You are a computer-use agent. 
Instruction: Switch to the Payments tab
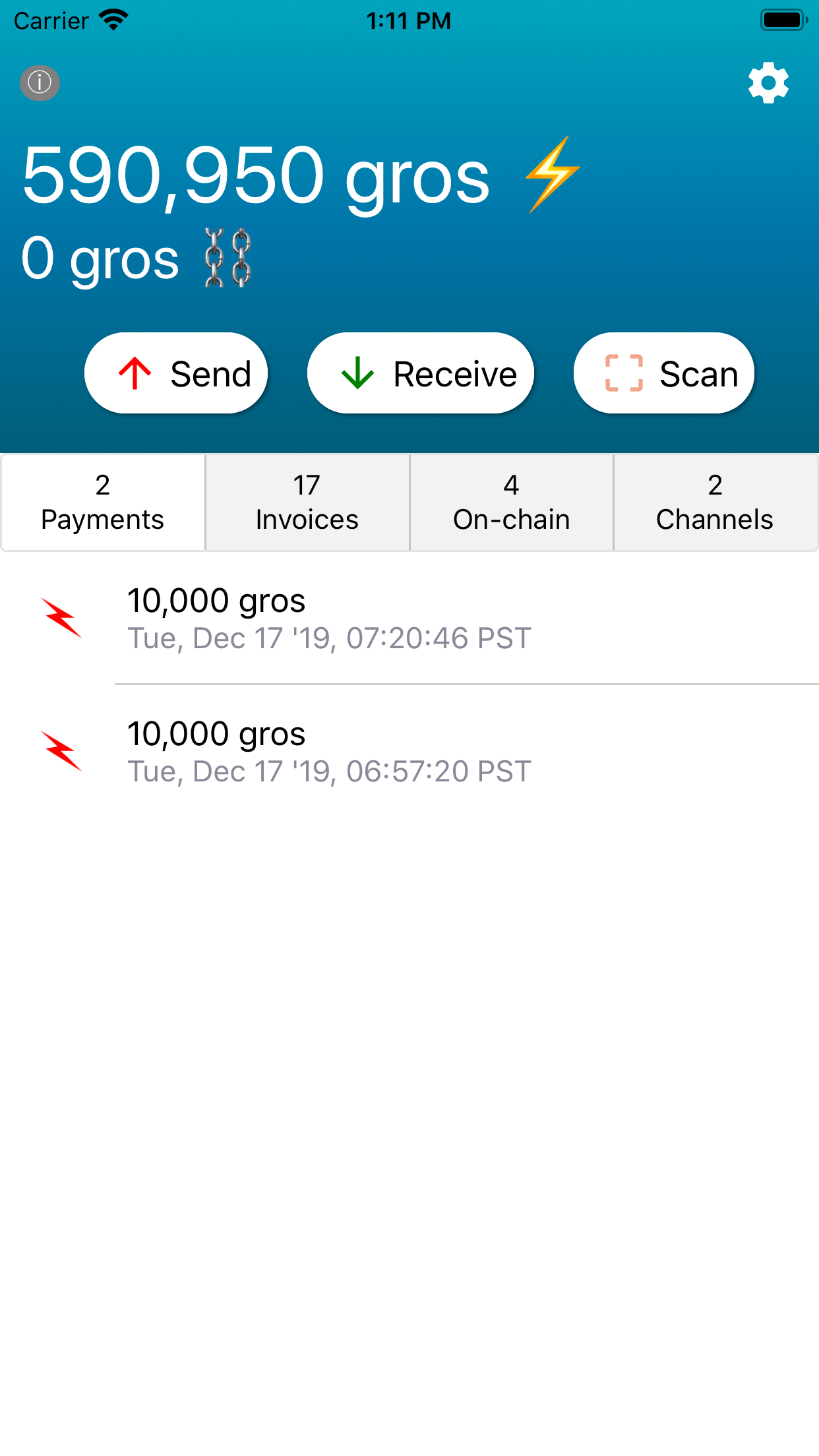click(103, 502)
